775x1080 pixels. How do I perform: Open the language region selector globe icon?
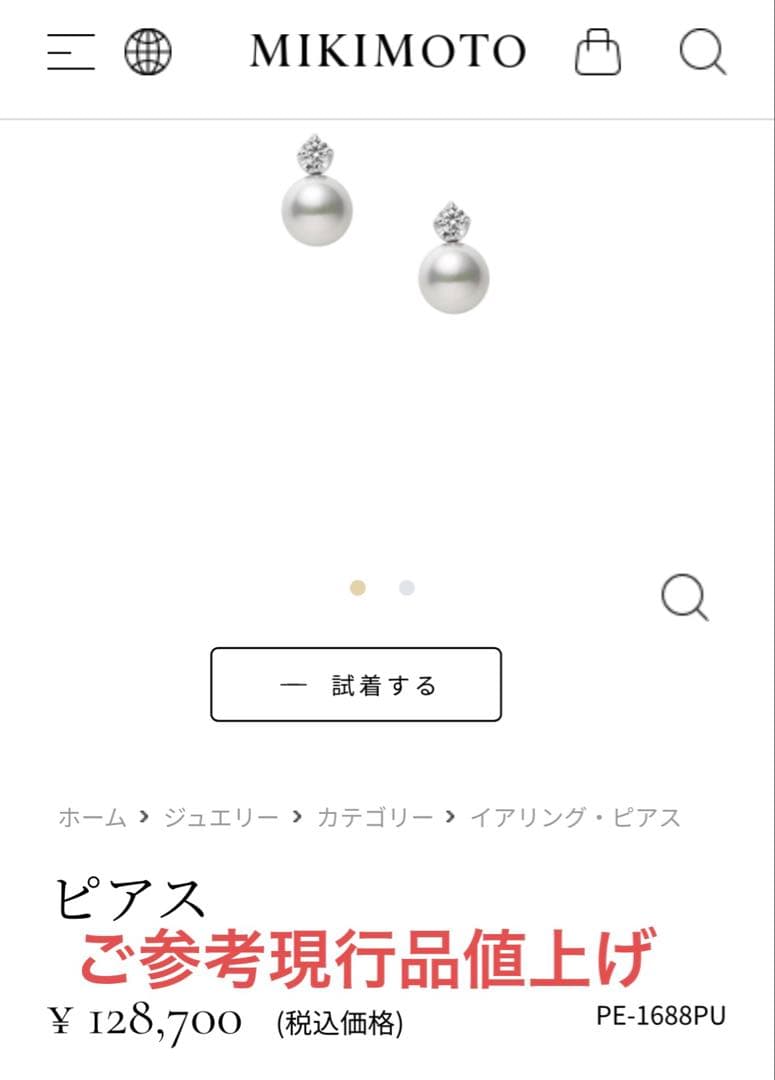[147, 52]
